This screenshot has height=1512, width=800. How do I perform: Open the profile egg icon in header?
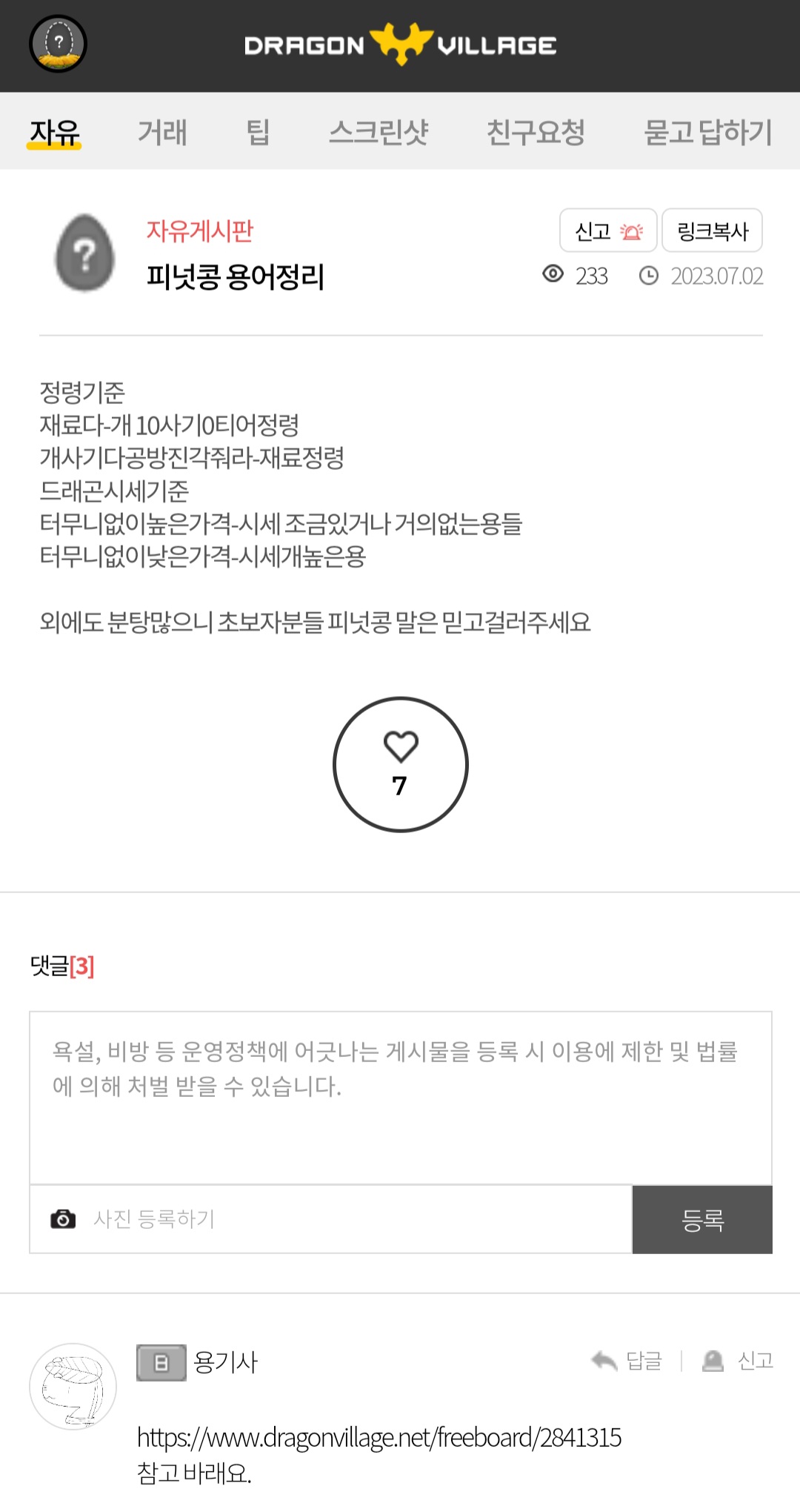58,44
